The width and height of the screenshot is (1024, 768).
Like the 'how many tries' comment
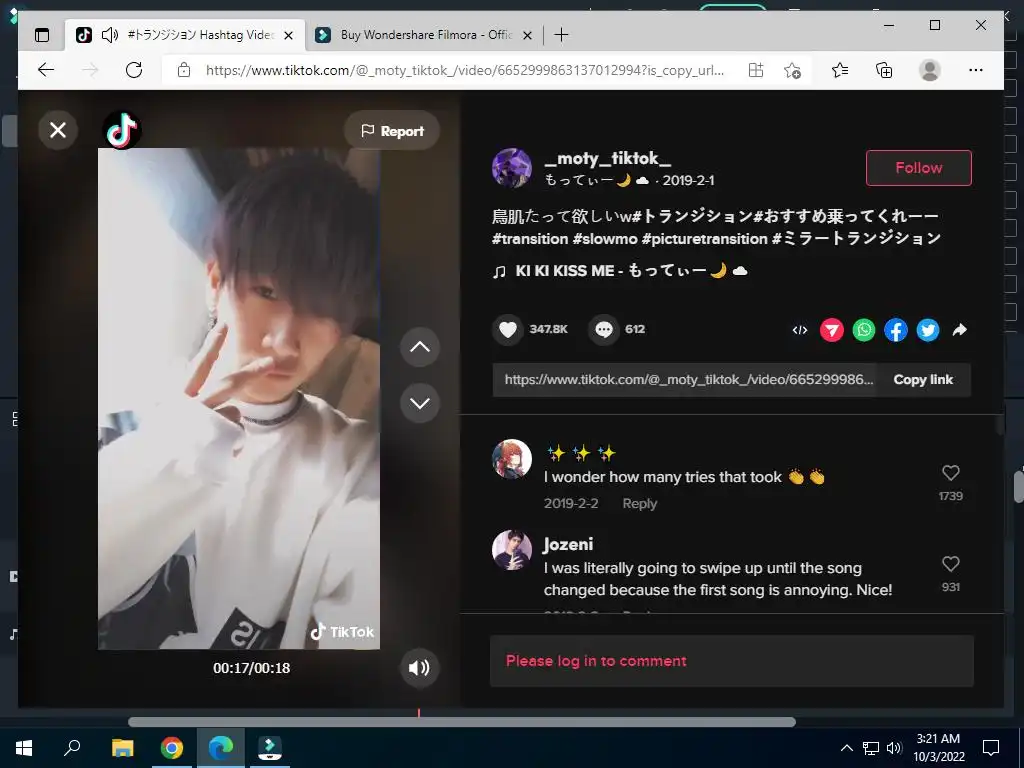[951, 473]
